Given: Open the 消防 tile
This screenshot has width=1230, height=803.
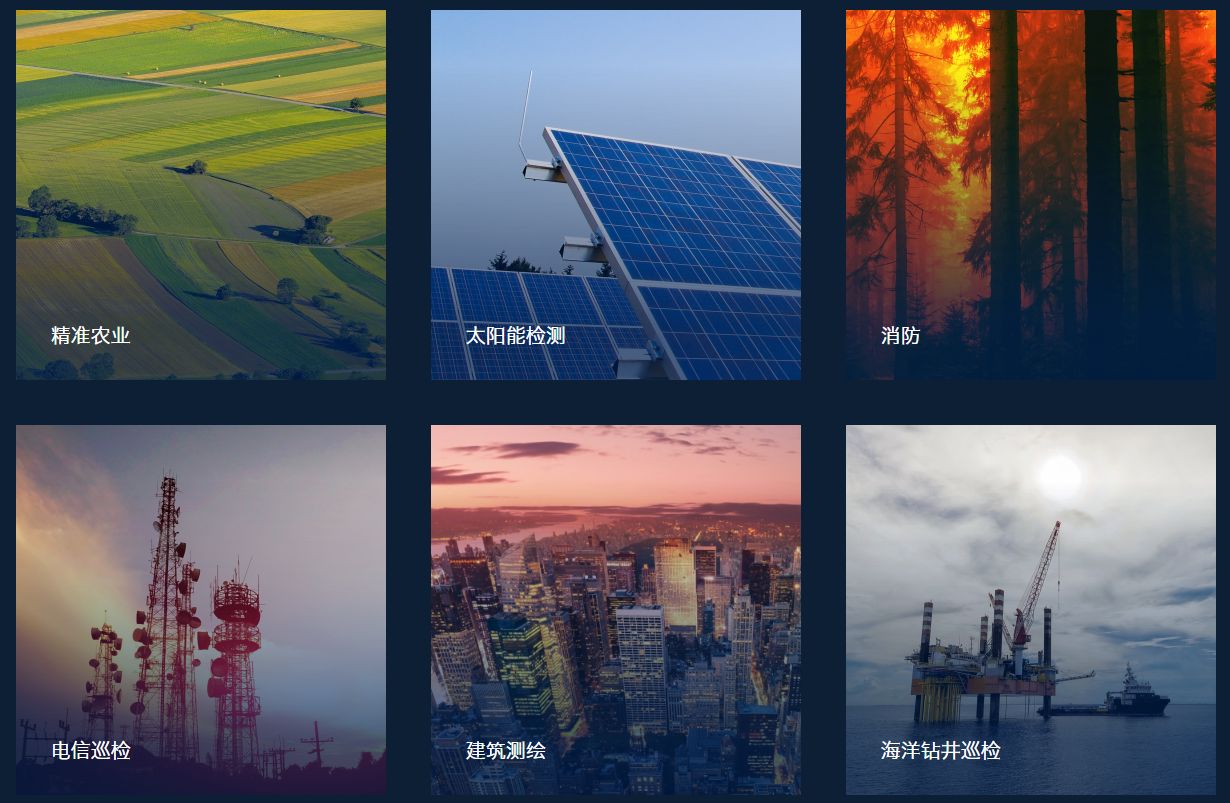Looking at the screenshot, I should tap(1030, 195).
